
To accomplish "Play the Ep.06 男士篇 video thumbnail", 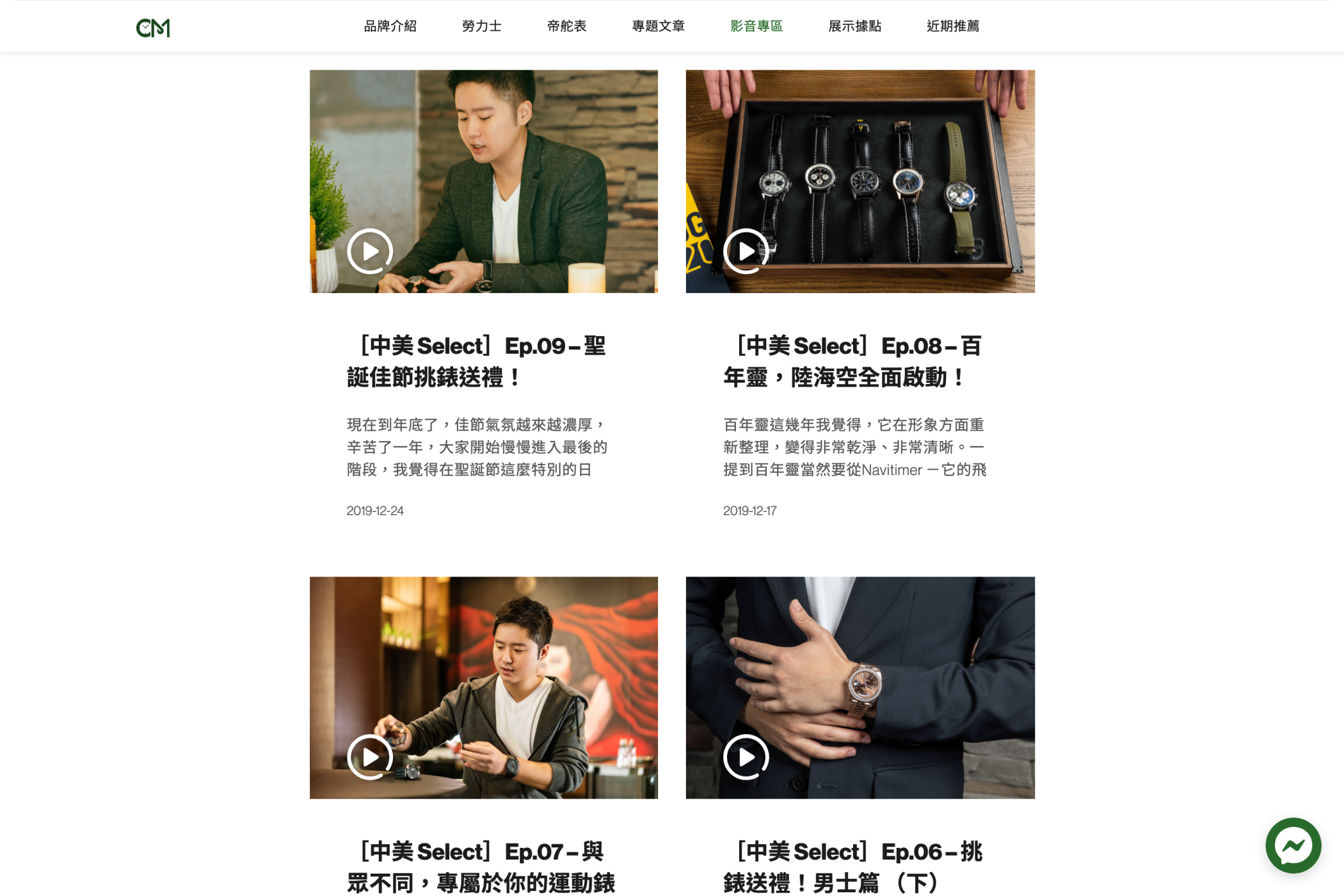I will tap(746, 757).
